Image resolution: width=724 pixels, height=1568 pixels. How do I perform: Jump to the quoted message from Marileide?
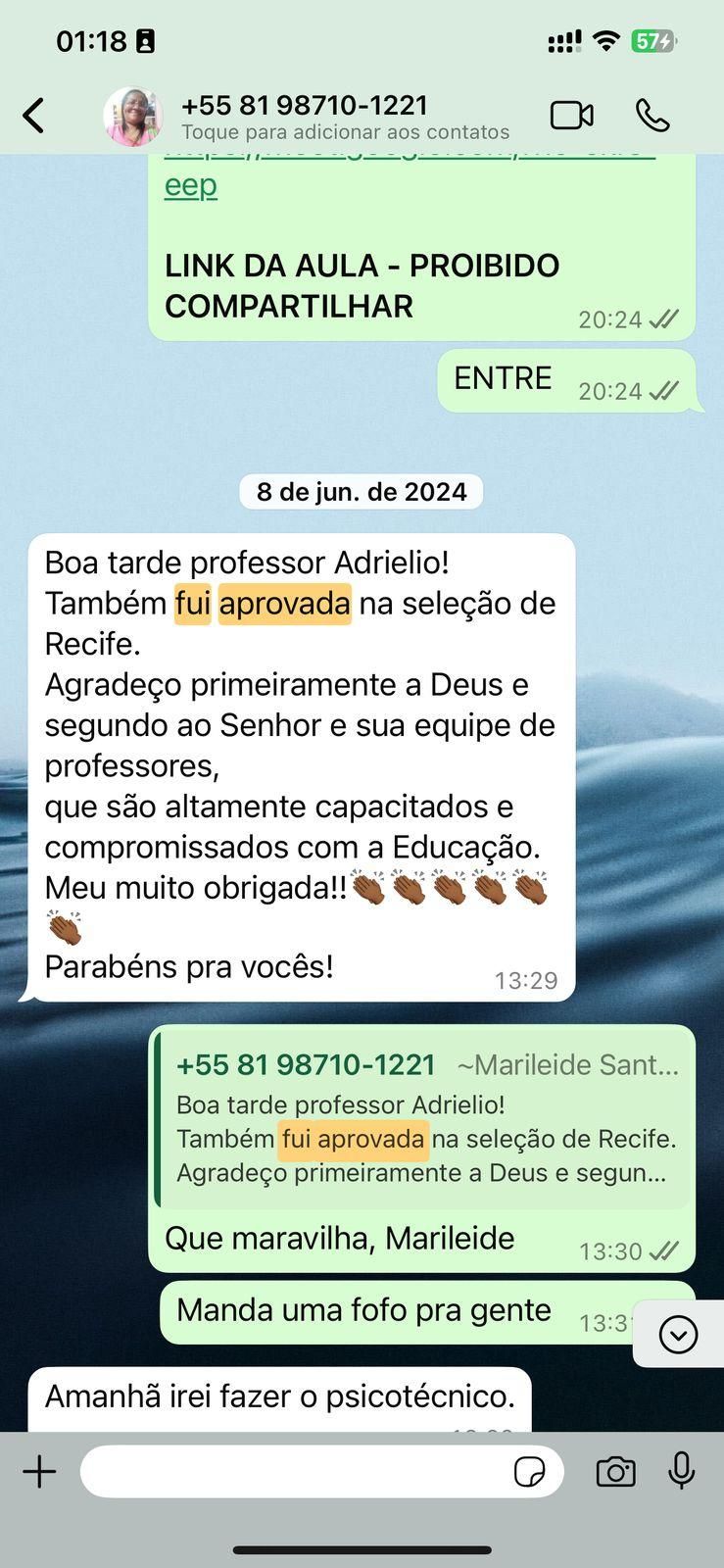tap(423, 1118)
